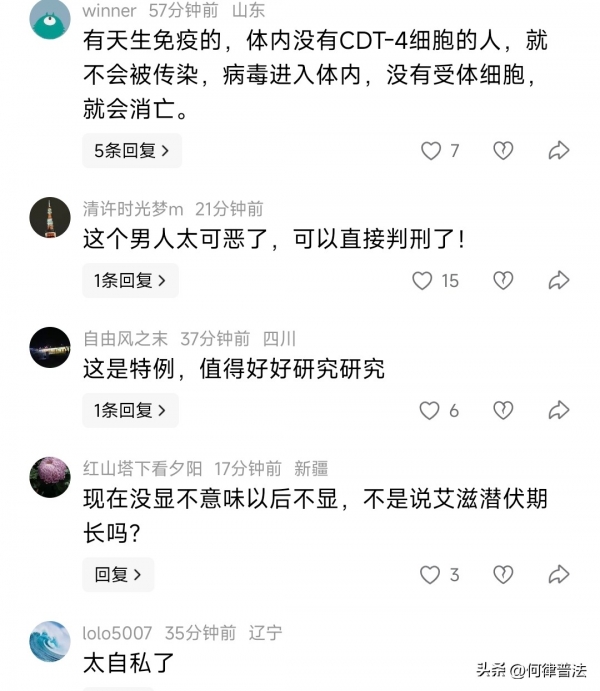This screenshot has height=691, width=600.
Task: Open lolo5007's profile avatar
Action: pyautogui.click(x=50, y=641)
